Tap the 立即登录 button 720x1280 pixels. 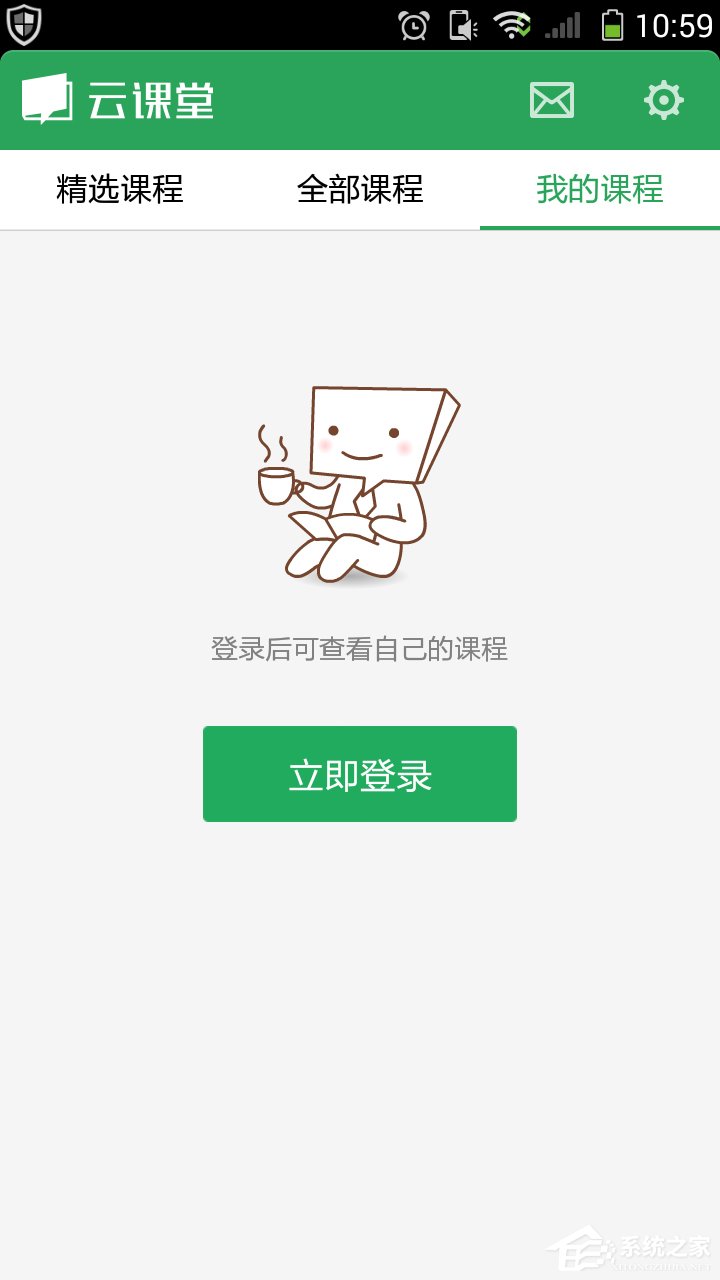pyautogui.click(x=360, y=774)
